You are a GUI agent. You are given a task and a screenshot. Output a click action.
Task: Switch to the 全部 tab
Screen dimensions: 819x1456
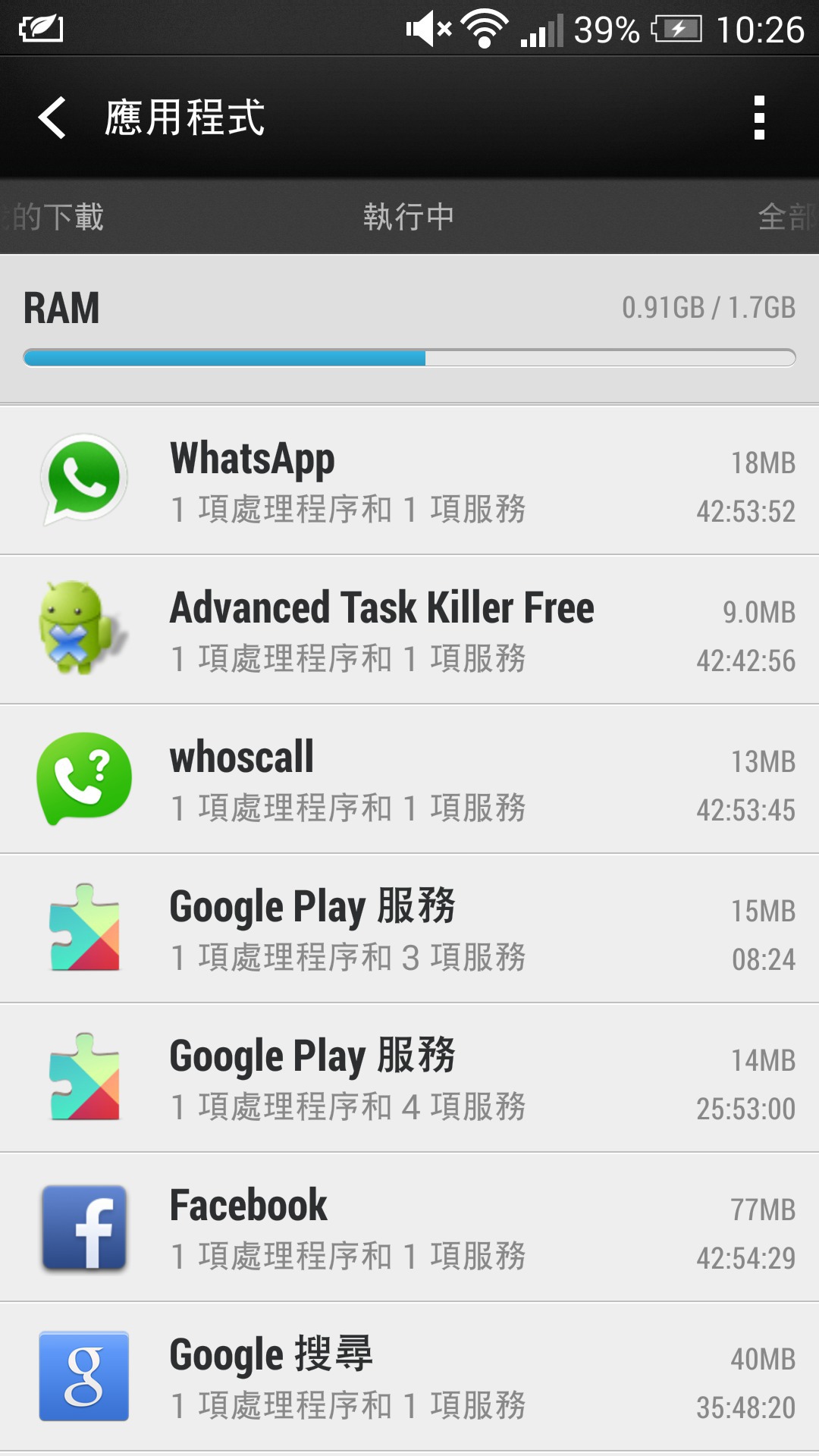point(787,217)
